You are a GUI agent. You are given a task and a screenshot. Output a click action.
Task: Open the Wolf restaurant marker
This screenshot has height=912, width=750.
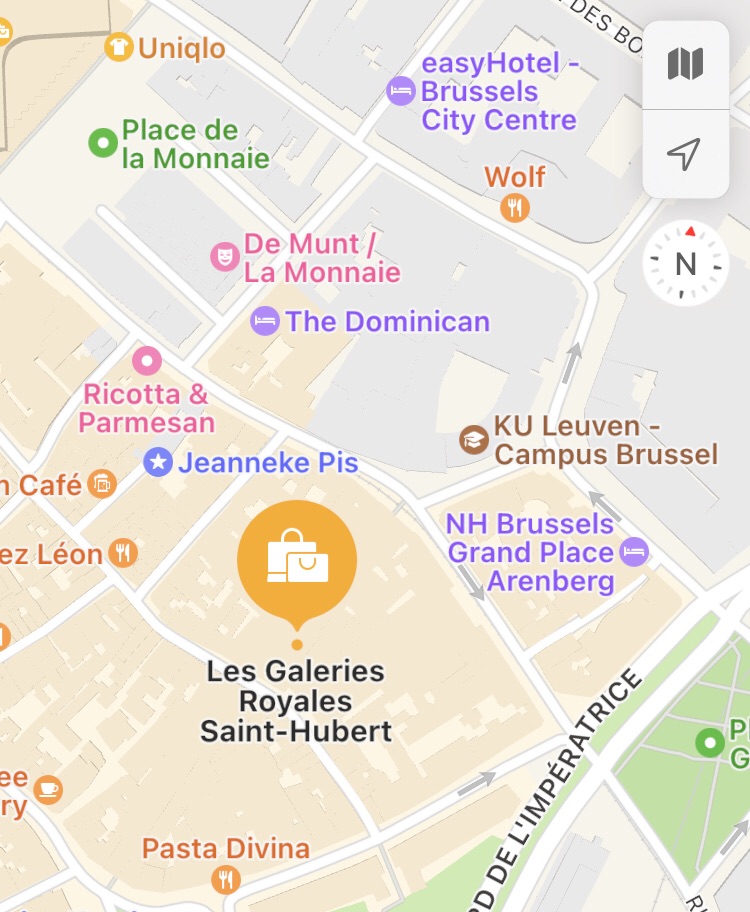[515, 207]
